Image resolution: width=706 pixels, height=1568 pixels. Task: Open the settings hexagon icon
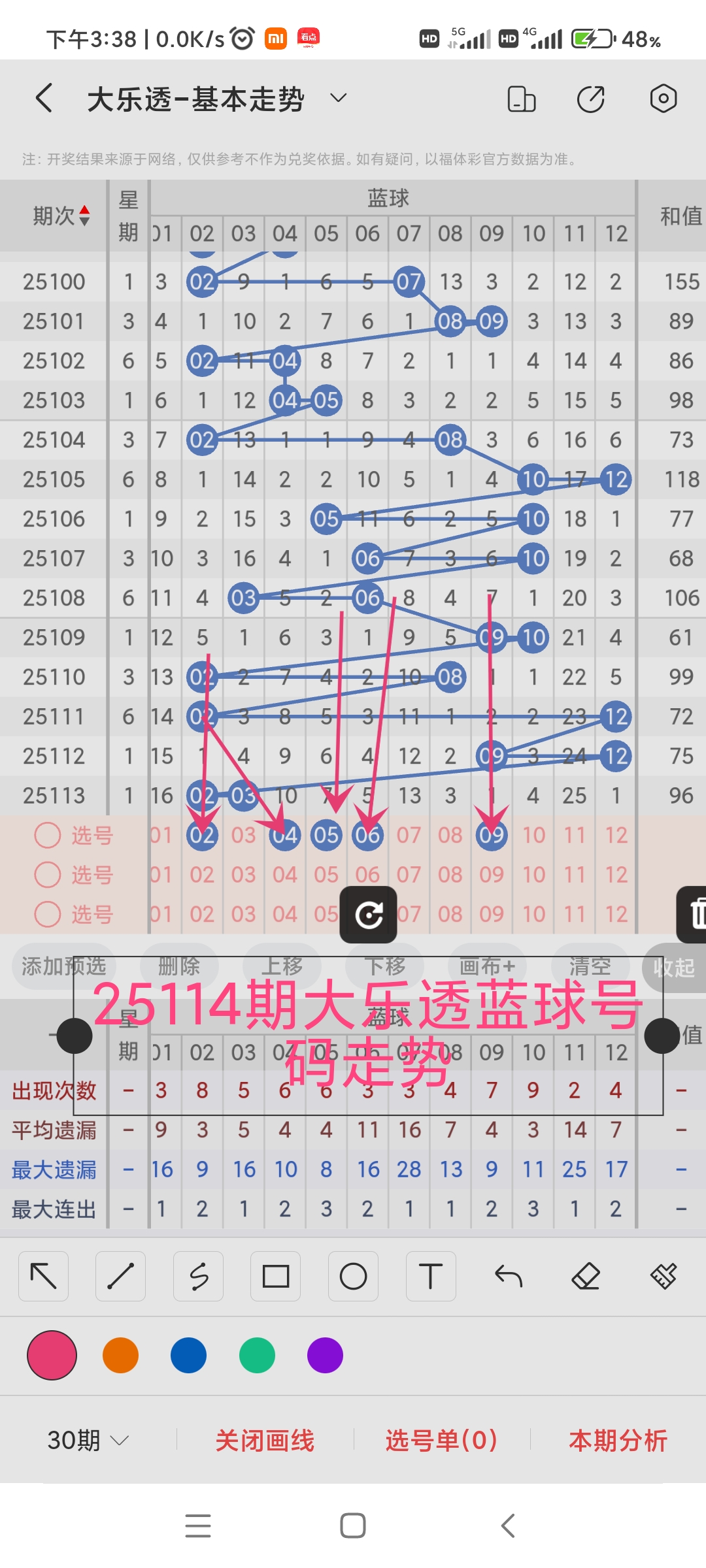click(x=663, y=99)
